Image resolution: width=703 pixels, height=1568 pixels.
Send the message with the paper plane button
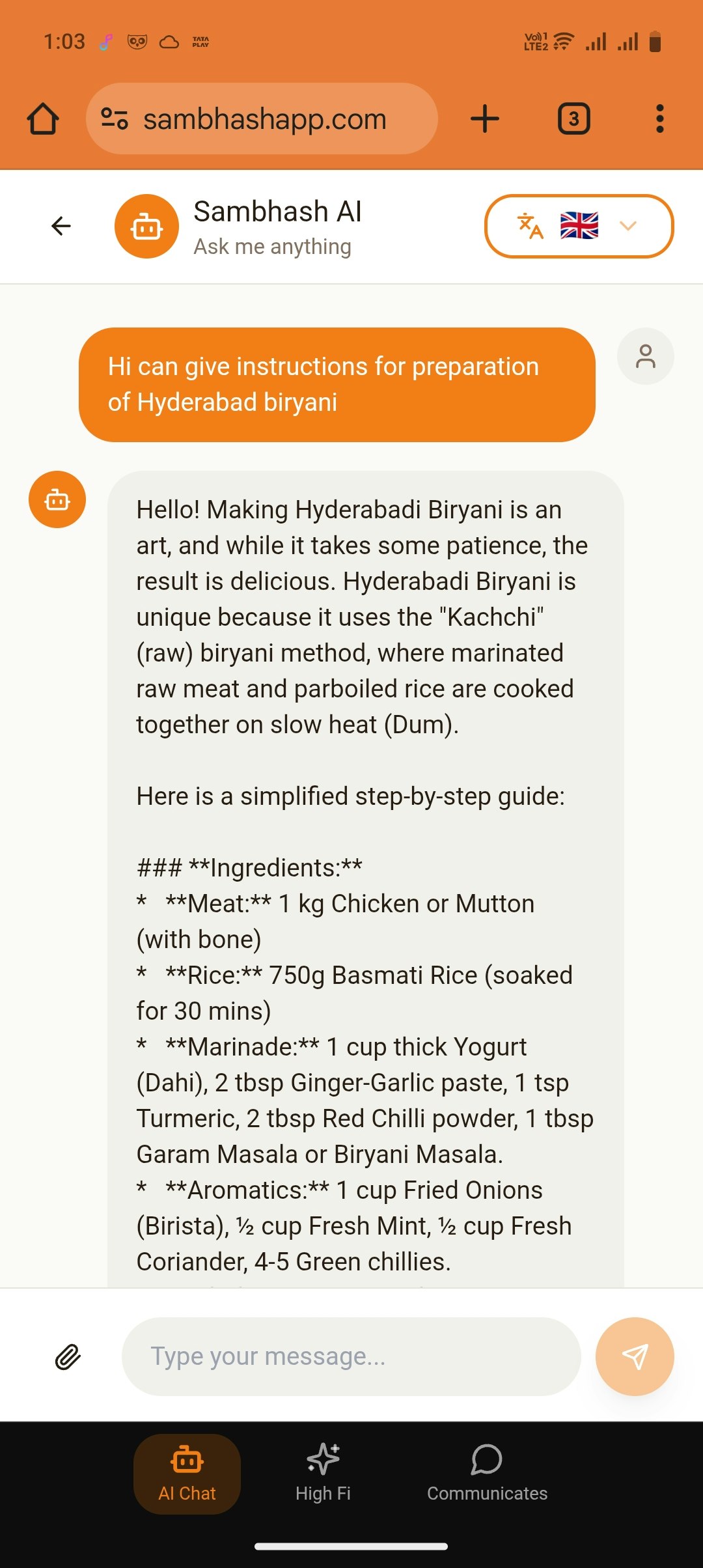click(635, 1357)
